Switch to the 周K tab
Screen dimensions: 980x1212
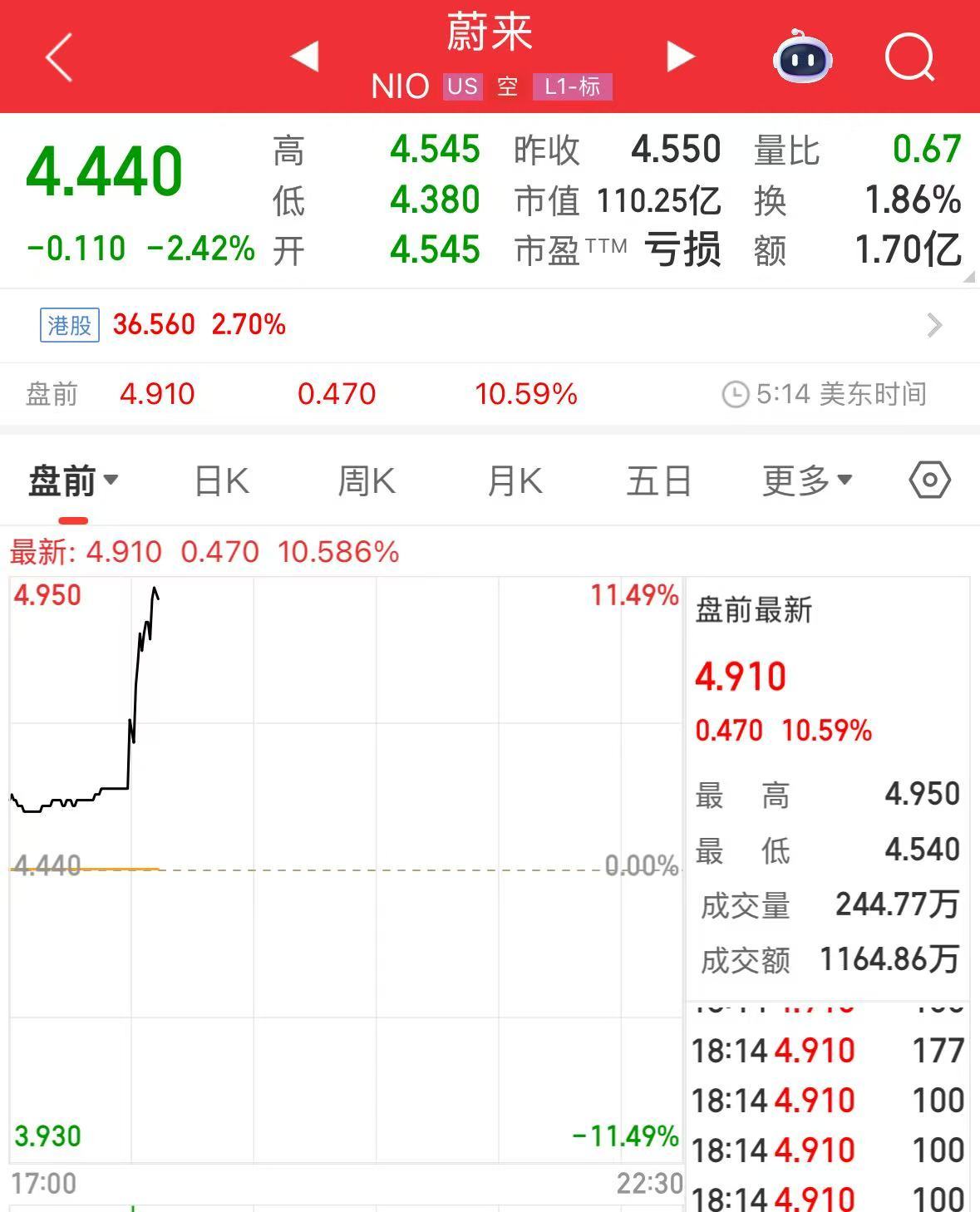[x=367, y=480]
